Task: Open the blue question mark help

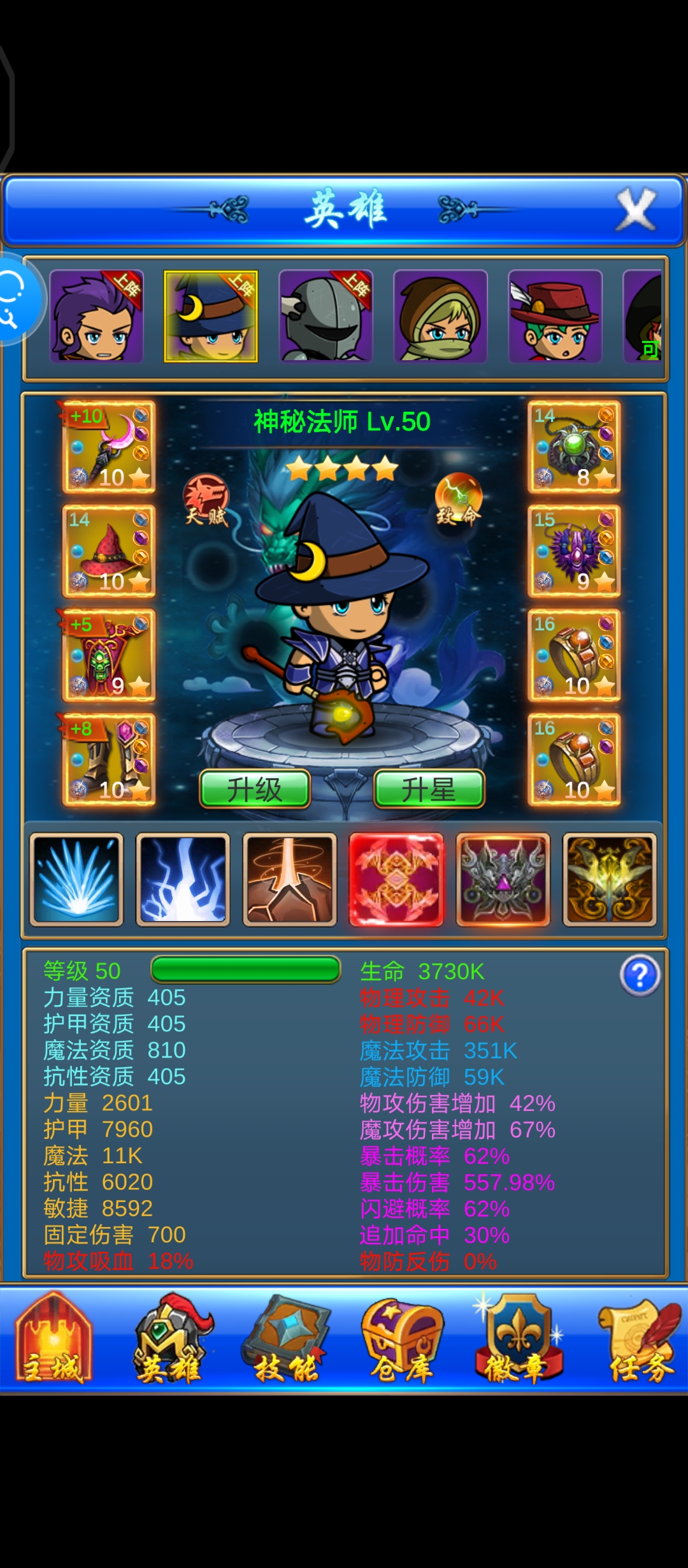Action: pyautogui.click(x=640, y=975)
